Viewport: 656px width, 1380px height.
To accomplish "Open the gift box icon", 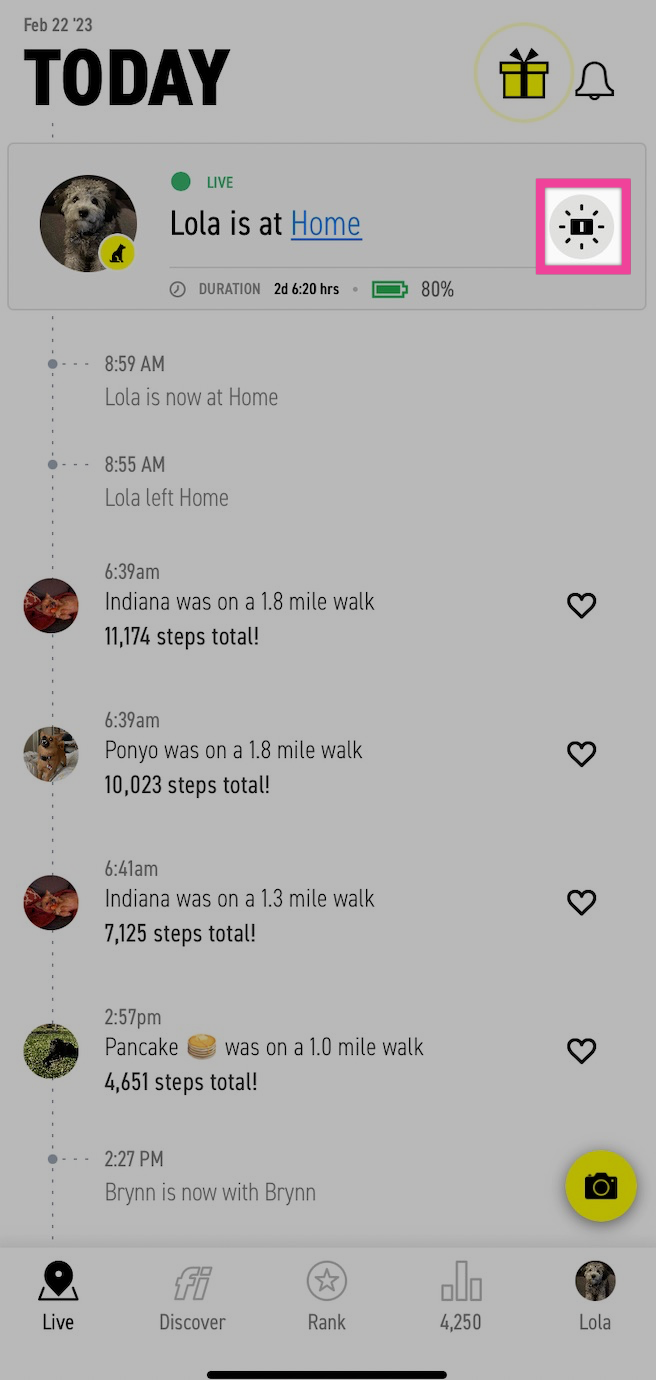I will pyautogui.click(x=524, y=74).
